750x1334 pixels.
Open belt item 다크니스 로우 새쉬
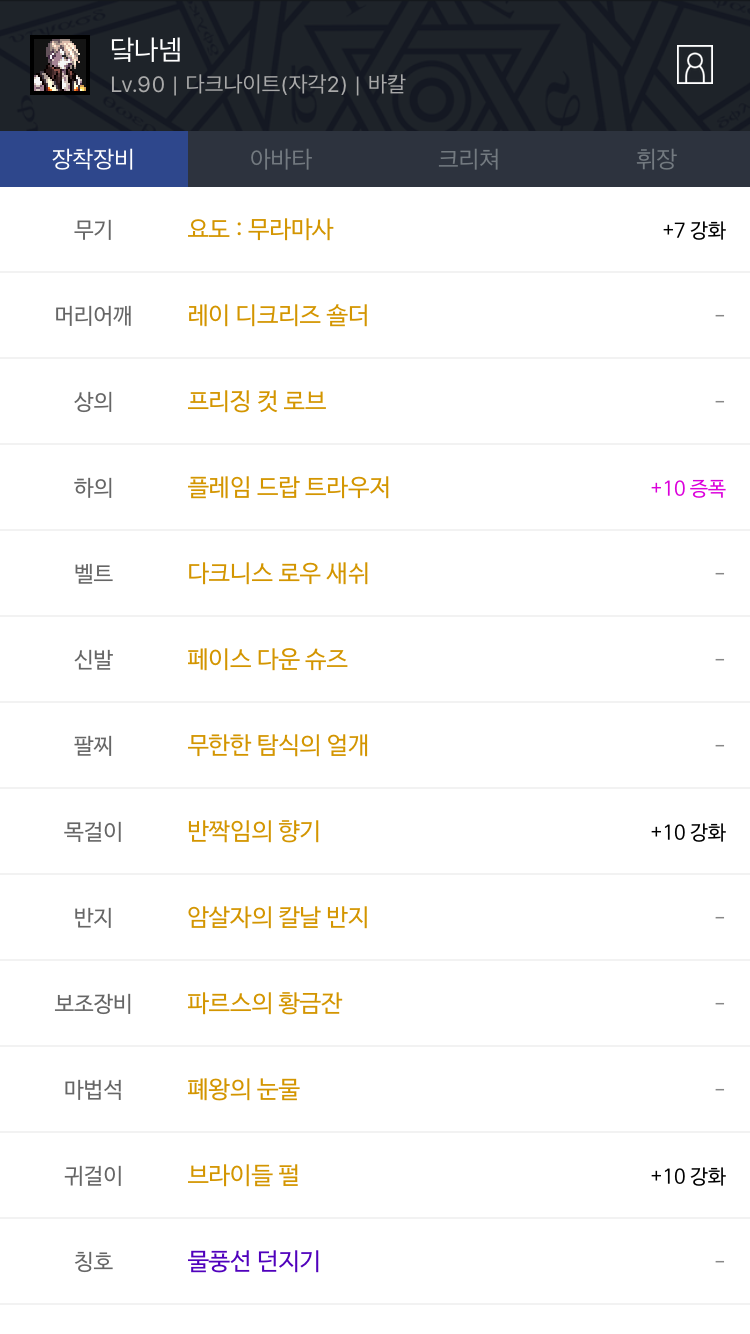(278, 573)
